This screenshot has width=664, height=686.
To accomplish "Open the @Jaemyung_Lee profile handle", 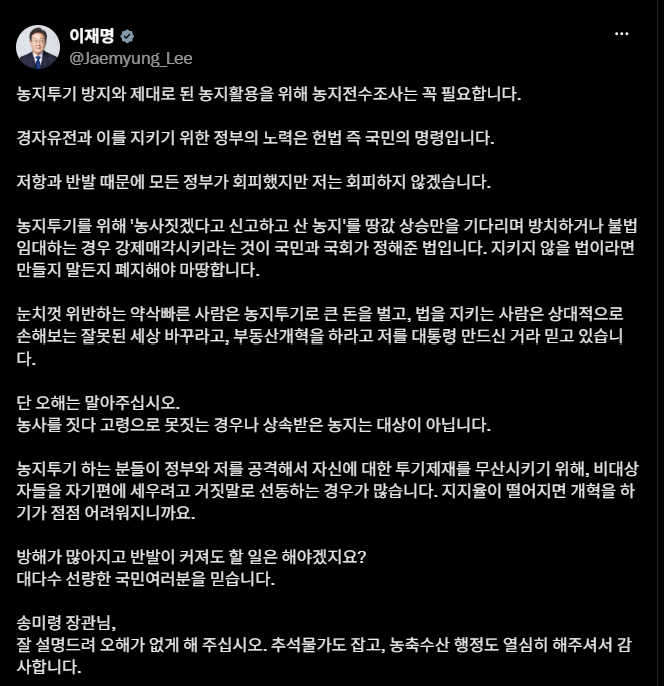I will (x=131, y=59).
